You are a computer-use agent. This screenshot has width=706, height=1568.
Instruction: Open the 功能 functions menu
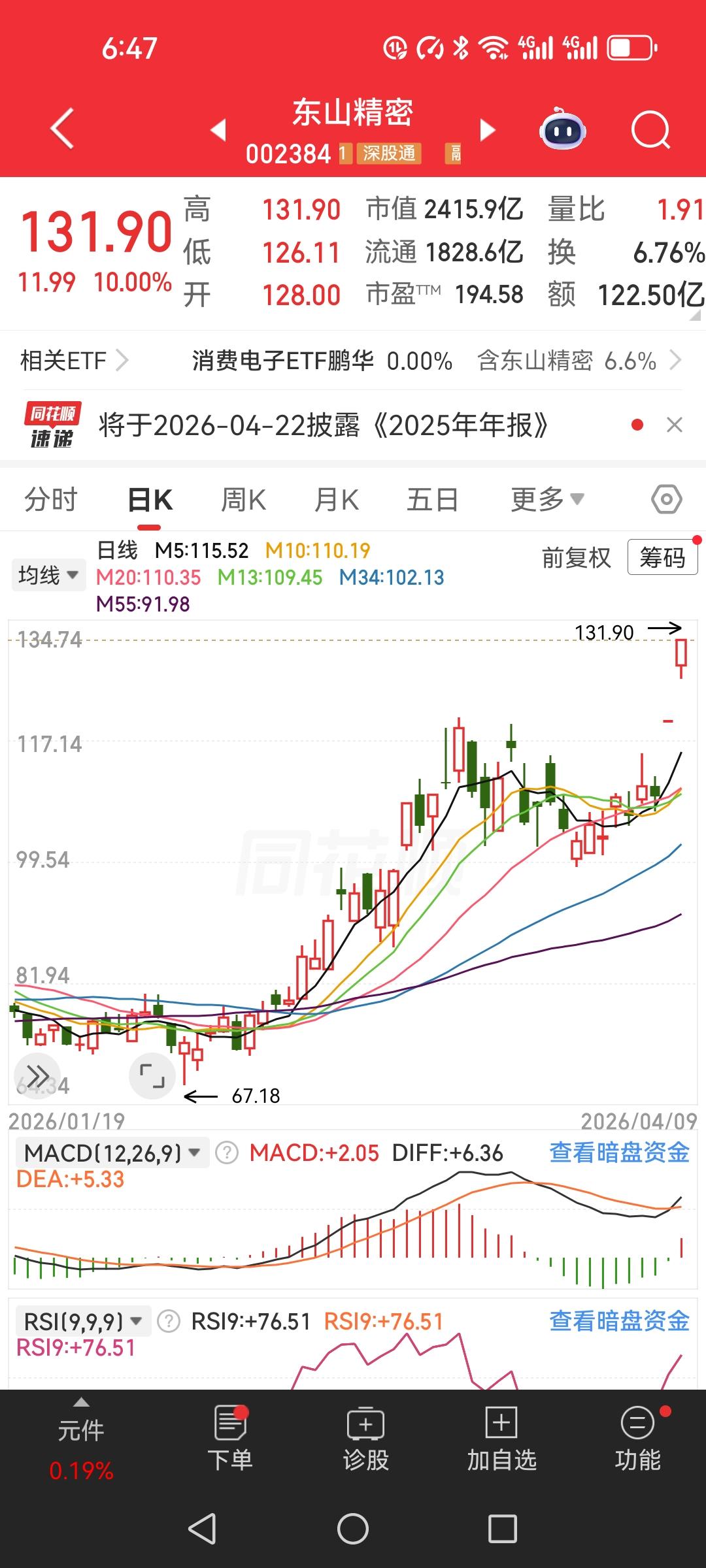[x=635, y=1452]
